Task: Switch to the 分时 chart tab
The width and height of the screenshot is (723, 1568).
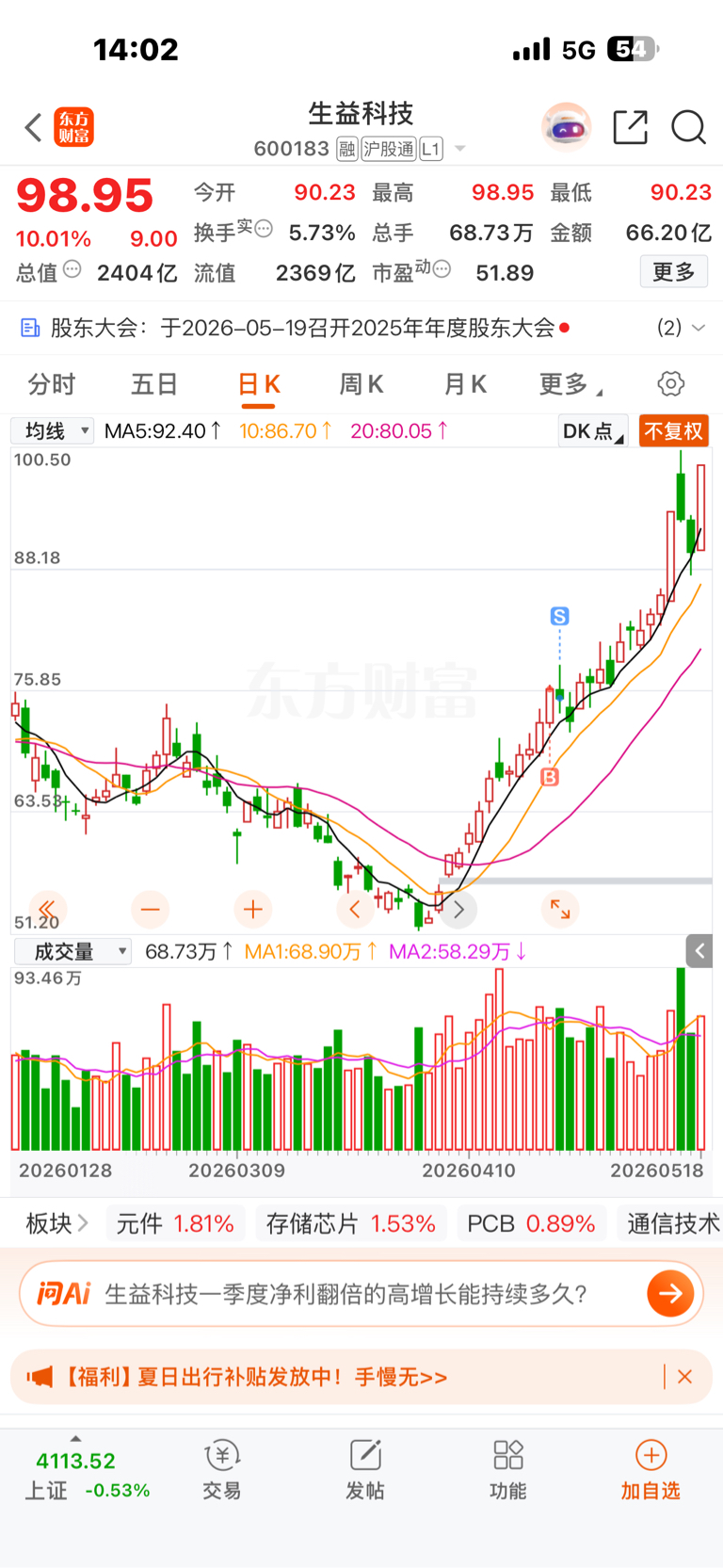Action: (x=51, y=384)
